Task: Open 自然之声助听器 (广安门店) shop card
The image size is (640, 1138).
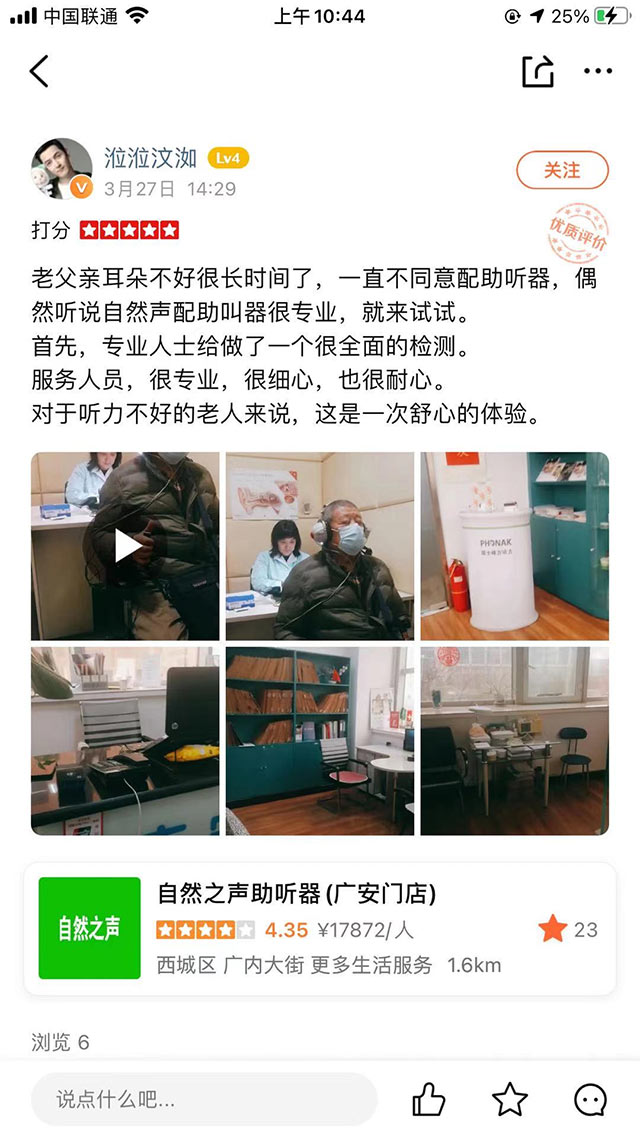Action: coord(320,929)
